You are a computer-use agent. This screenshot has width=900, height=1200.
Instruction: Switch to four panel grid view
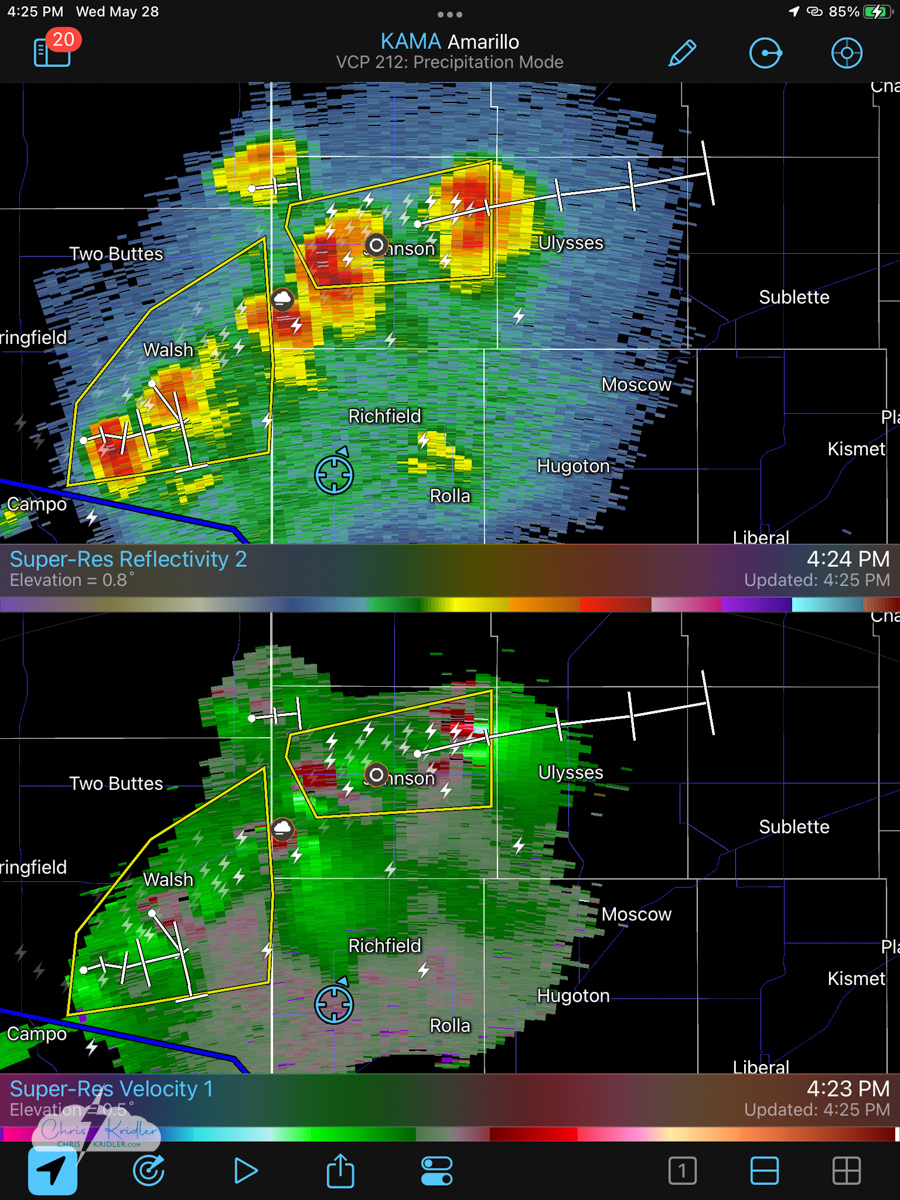[847, 1170]
